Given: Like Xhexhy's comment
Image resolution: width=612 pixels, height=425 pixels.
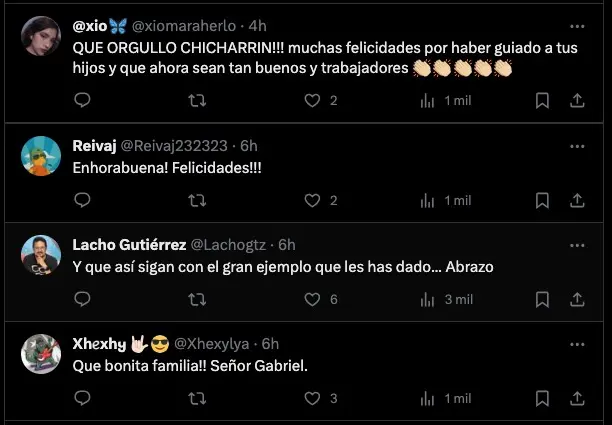Looking at the screenshot, I should pyautogui.click(x=312, y=398).
